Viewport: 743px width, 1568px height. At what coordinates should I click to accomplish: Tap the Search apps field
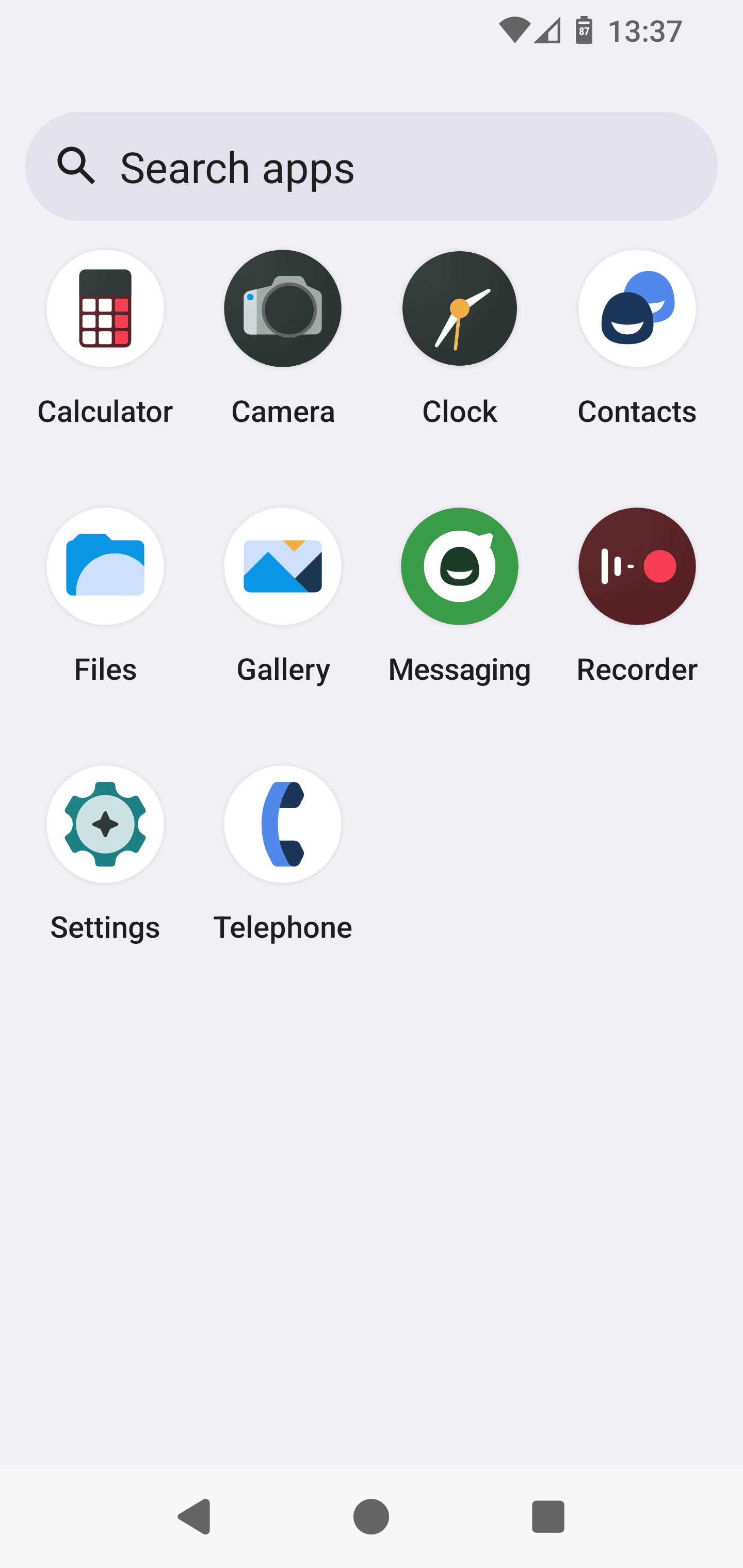[372, 166]
